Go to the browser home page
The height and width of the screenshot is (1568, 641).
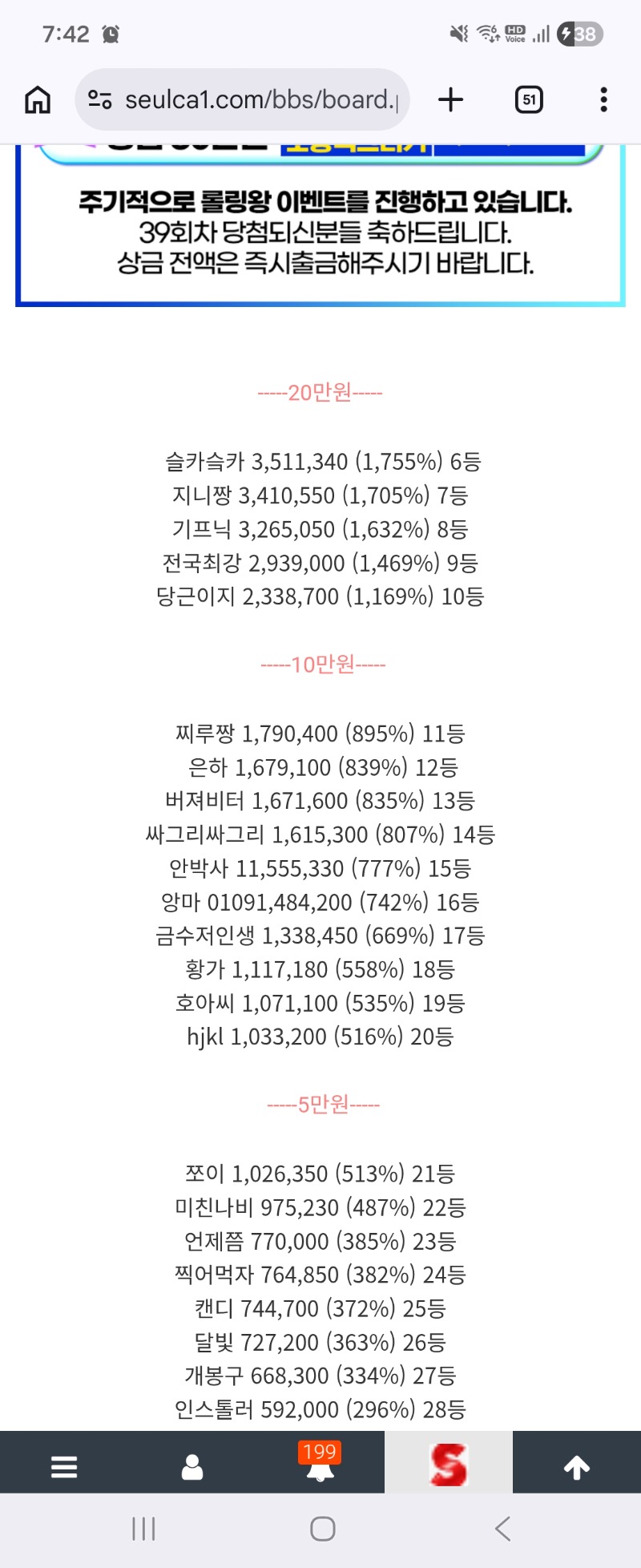tap(38, 100)
